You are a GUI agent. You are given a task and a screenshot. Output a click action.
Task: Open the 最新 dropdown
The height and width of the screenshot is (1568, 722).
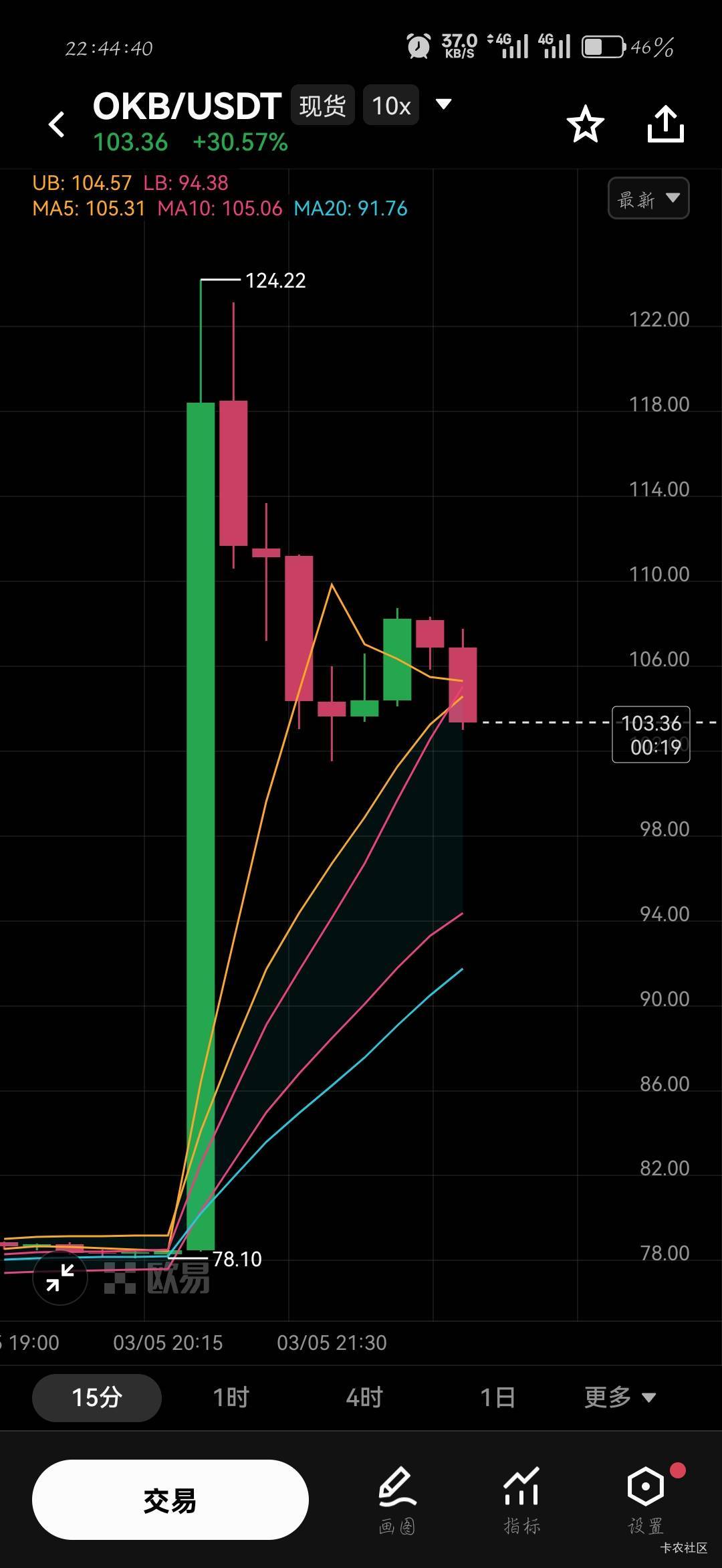pyautogui.click(x=648, y=198)
